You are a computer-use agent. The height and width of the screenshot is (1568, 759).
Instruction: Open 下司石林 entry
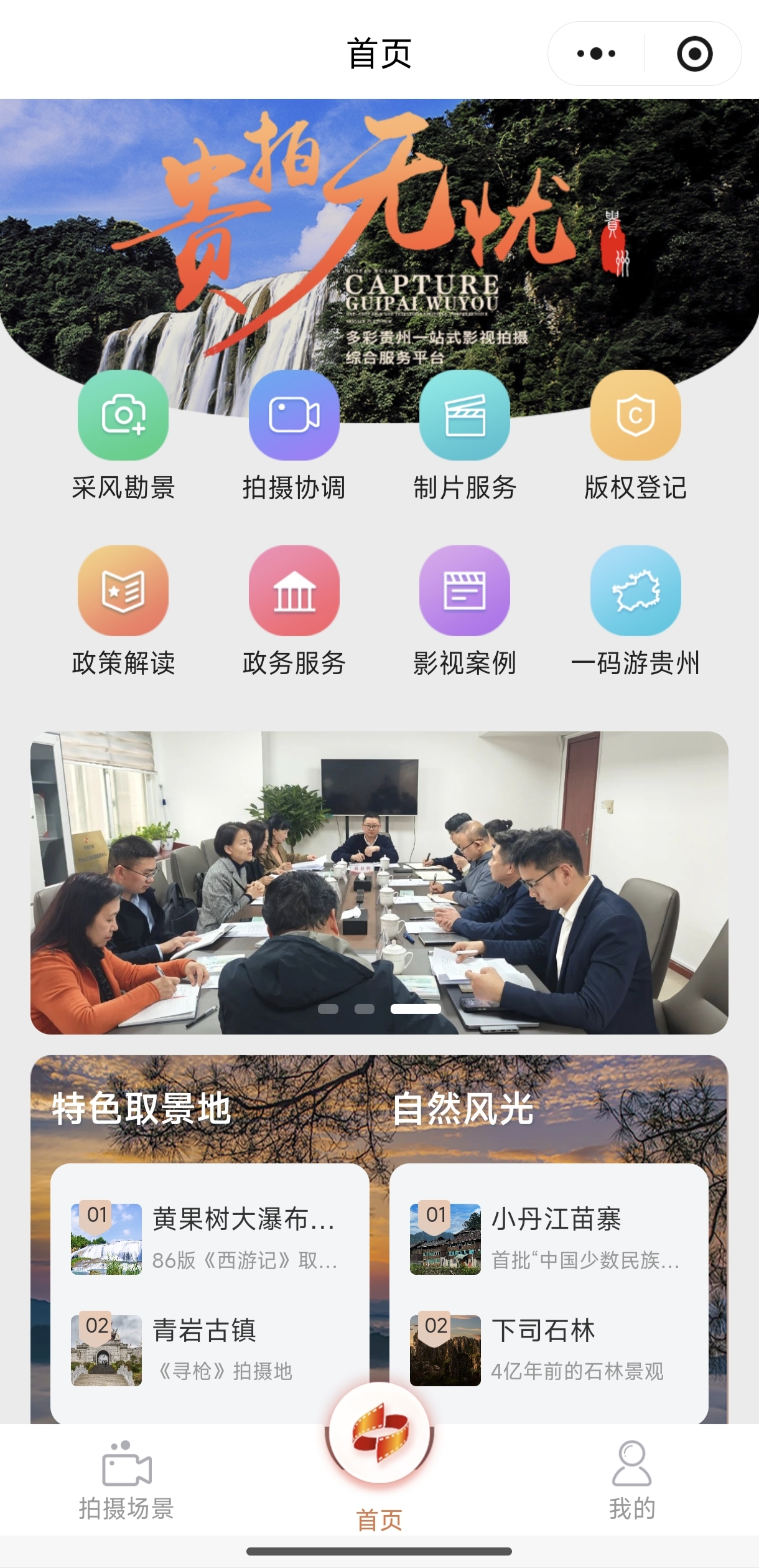point(547,1350)
